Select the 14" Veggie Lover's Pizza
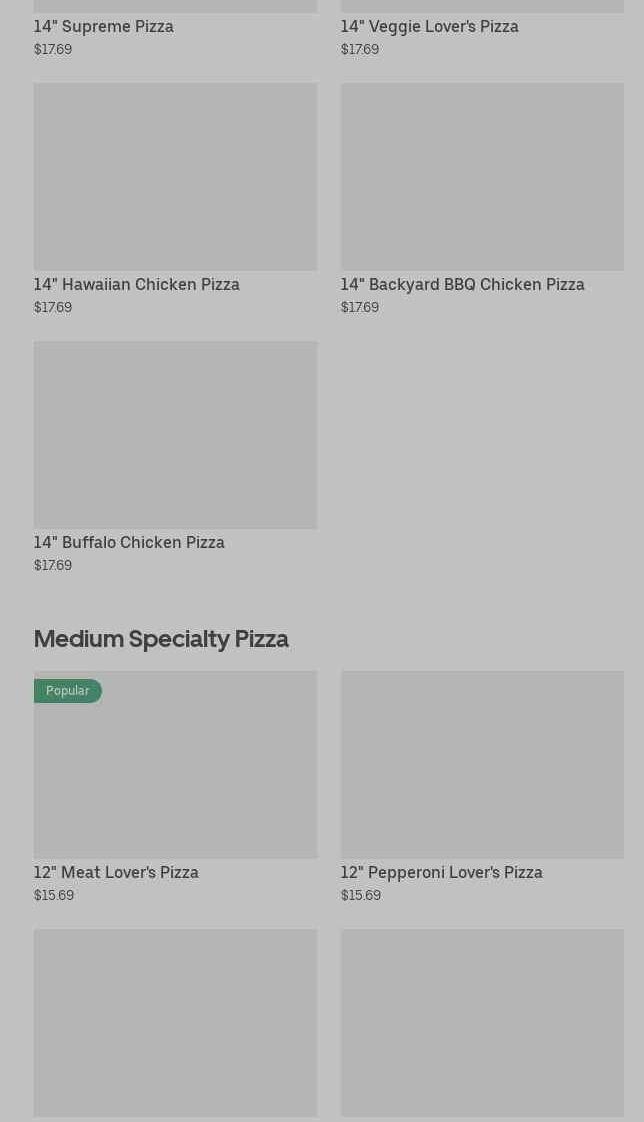Image resolution: width=644 pixels, height=1122 pixels. pos(430,27)
